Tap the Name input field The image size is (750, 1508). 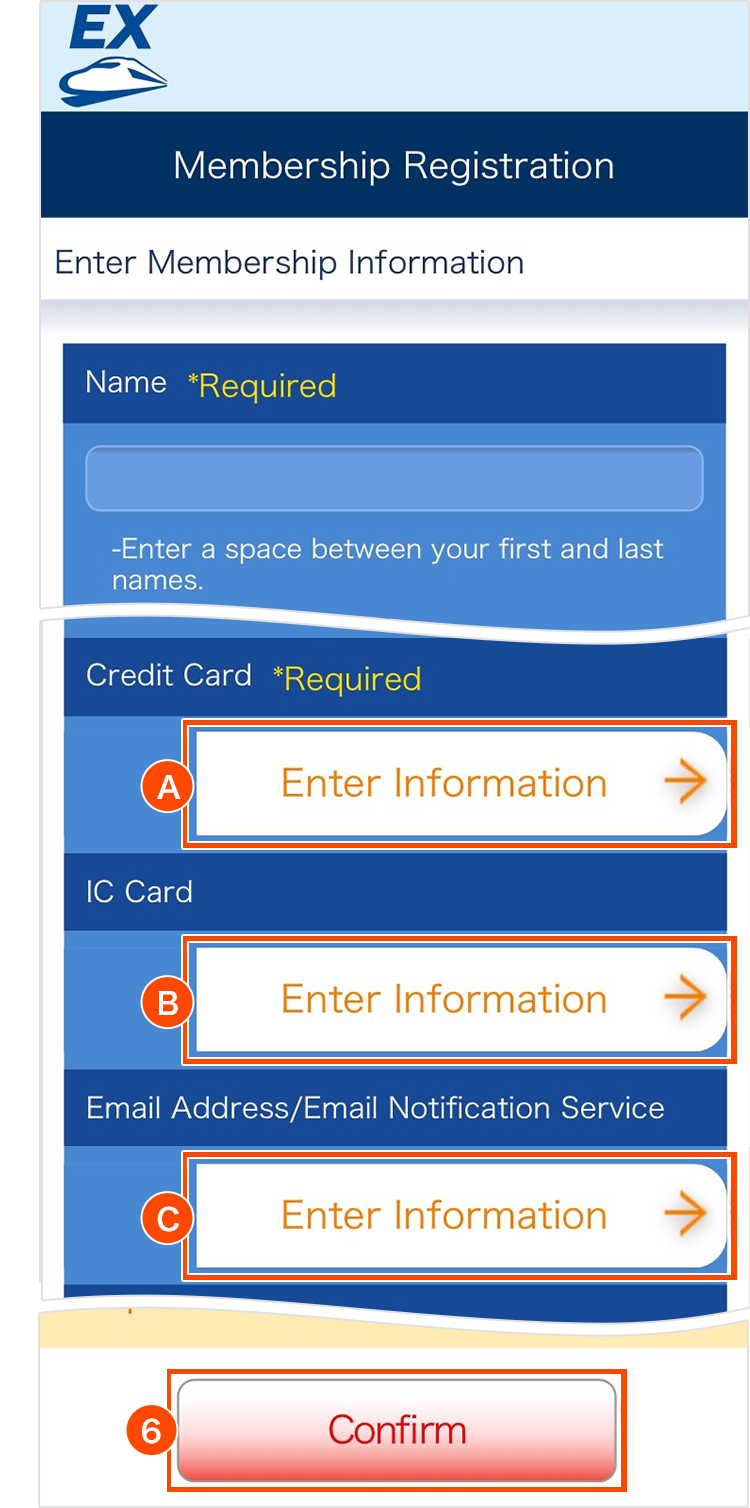394,478
